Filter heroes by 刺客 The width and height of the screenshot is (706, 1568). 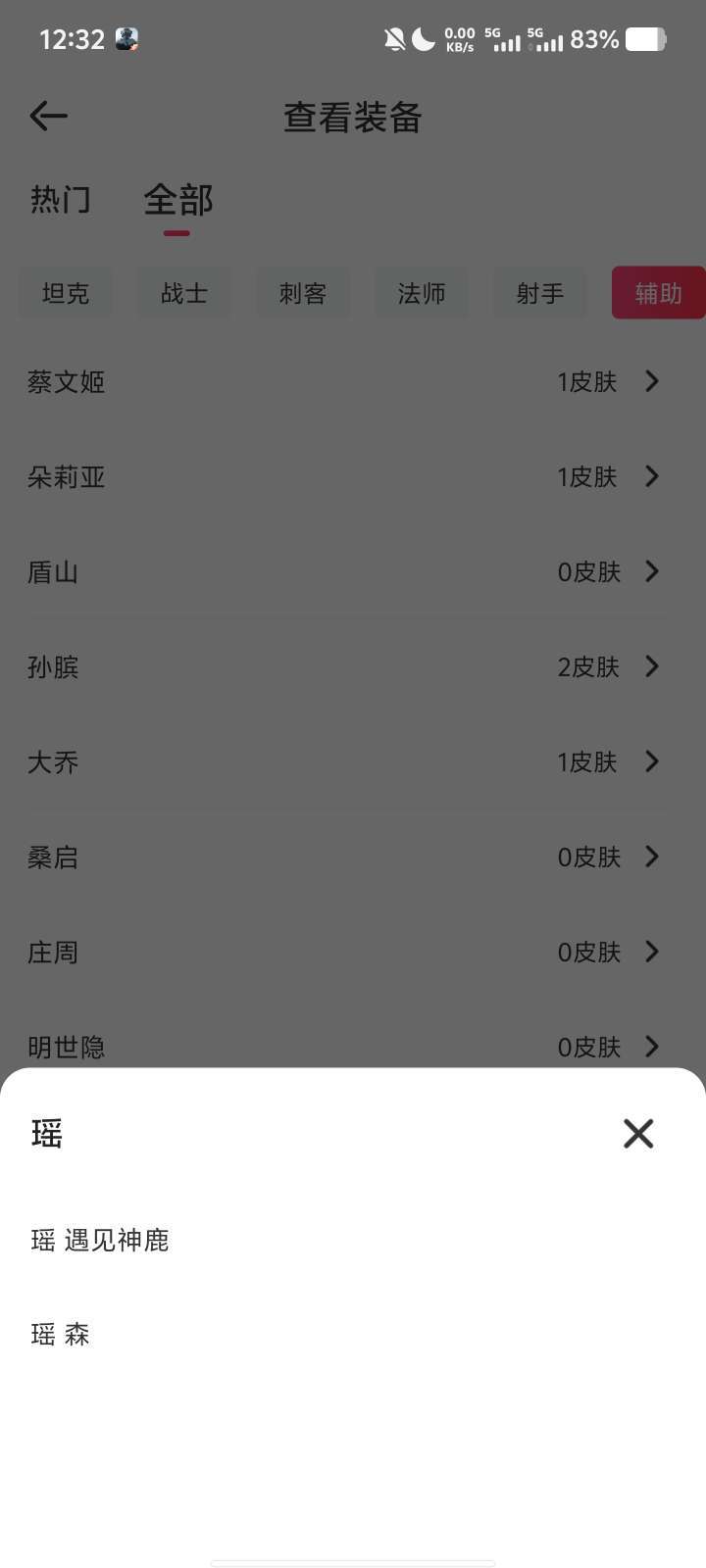click(x=303, y=293)
